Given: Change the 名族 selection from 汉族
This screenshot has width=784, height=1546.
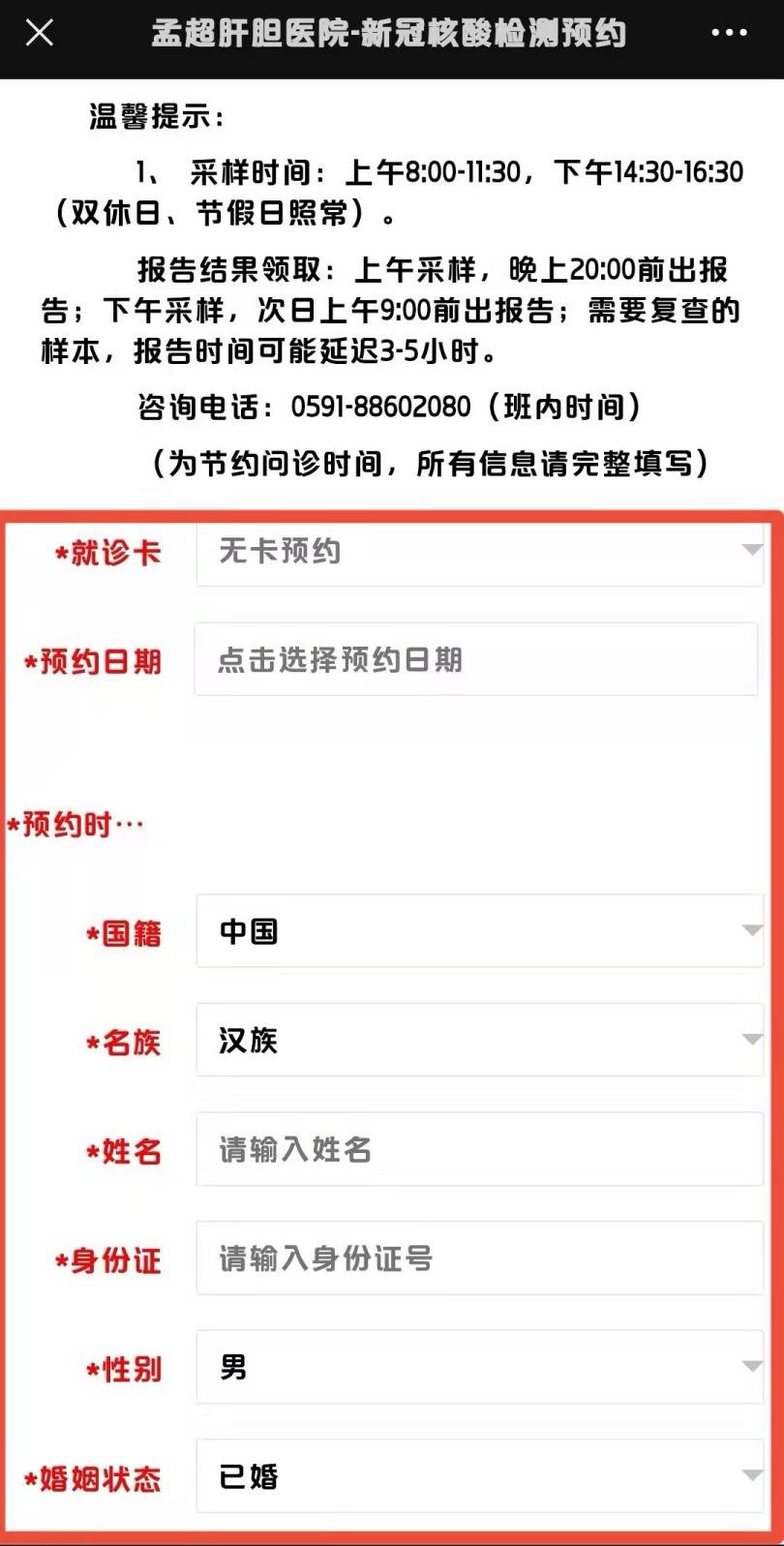Looking at the screenshot, I should (479, 1041).
